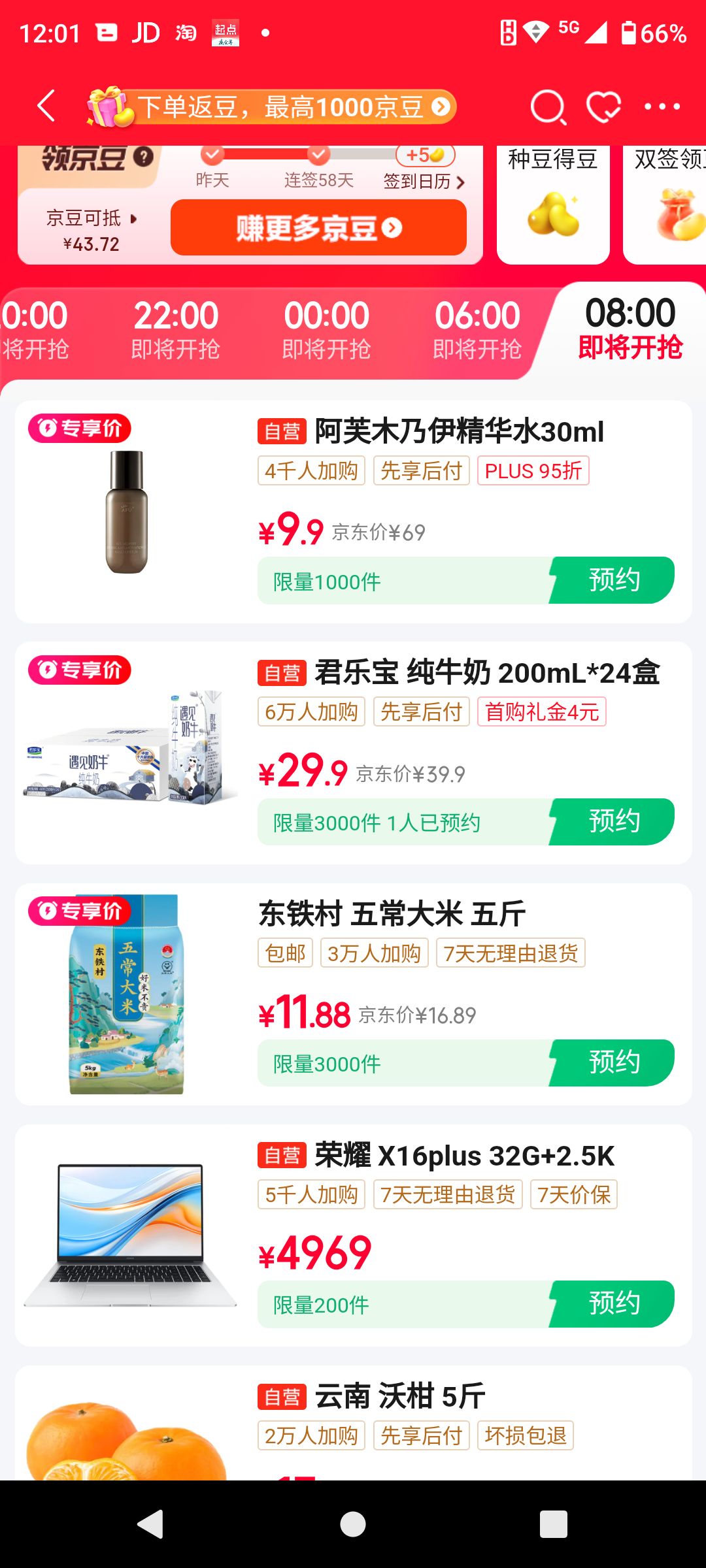706x1568 pixels.
Task: Open search with the magnifier icon
Action: pyautogui.click(x=548, y=108)
